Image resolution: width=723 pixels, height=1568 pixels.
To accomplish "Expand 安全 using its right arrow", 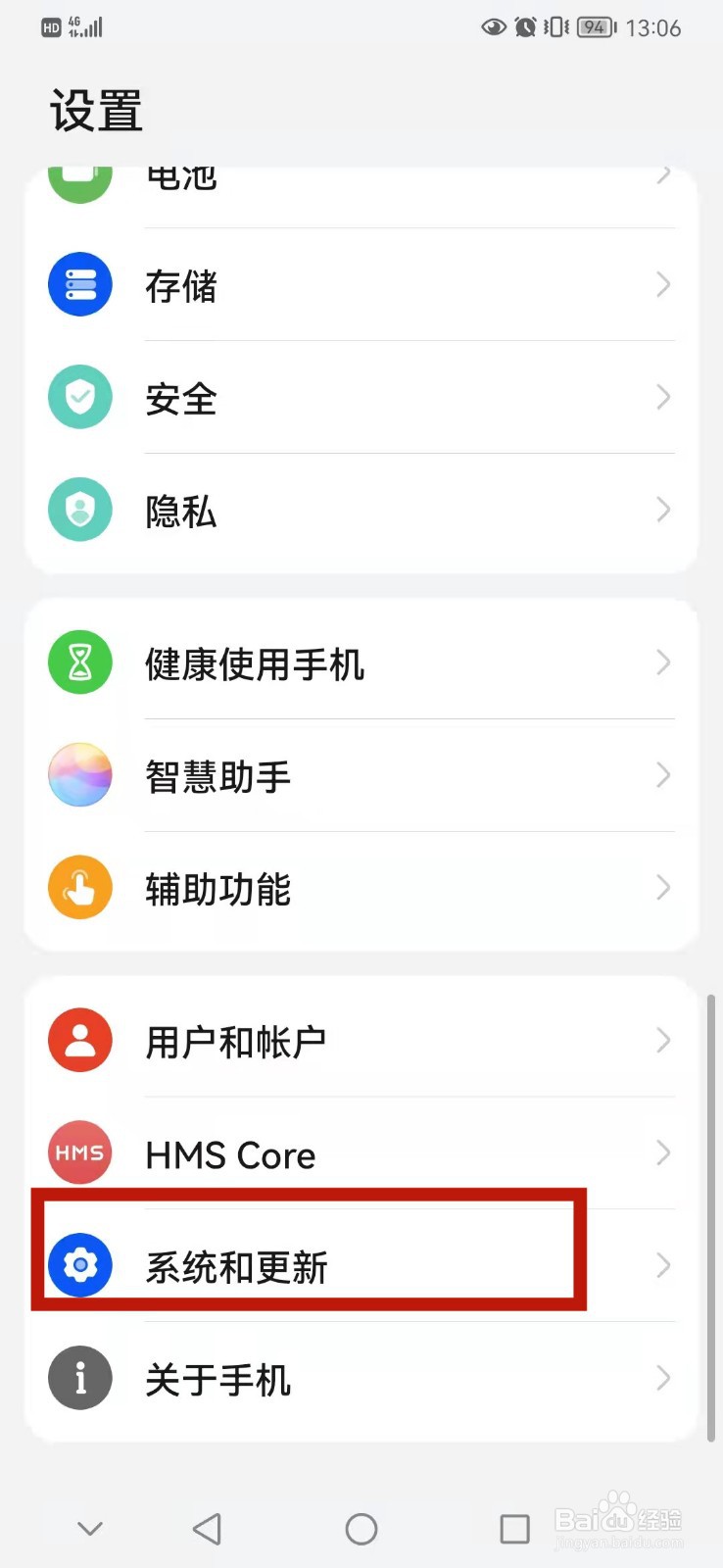I will point(663,397).
